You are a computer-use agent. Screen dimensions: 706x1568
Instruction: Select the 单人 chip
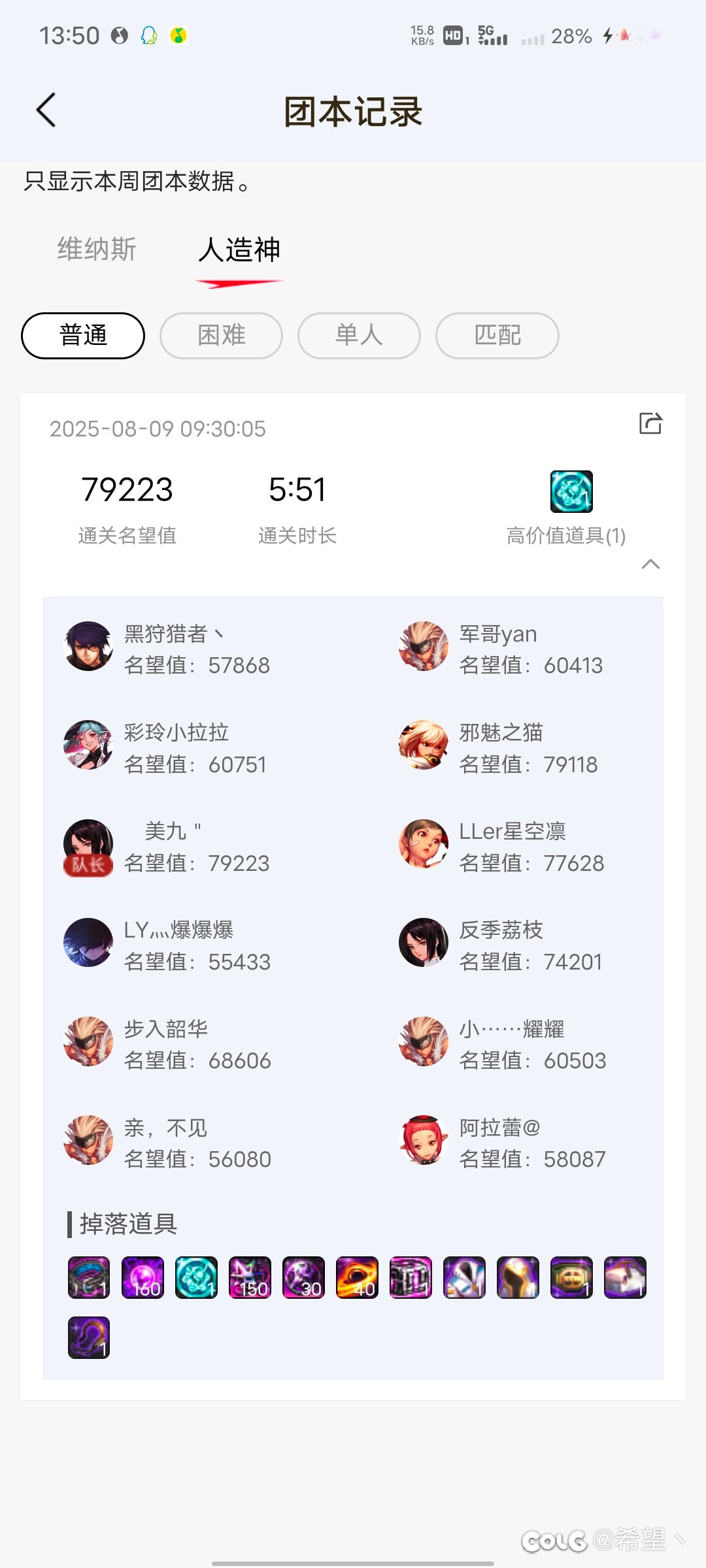359,335
